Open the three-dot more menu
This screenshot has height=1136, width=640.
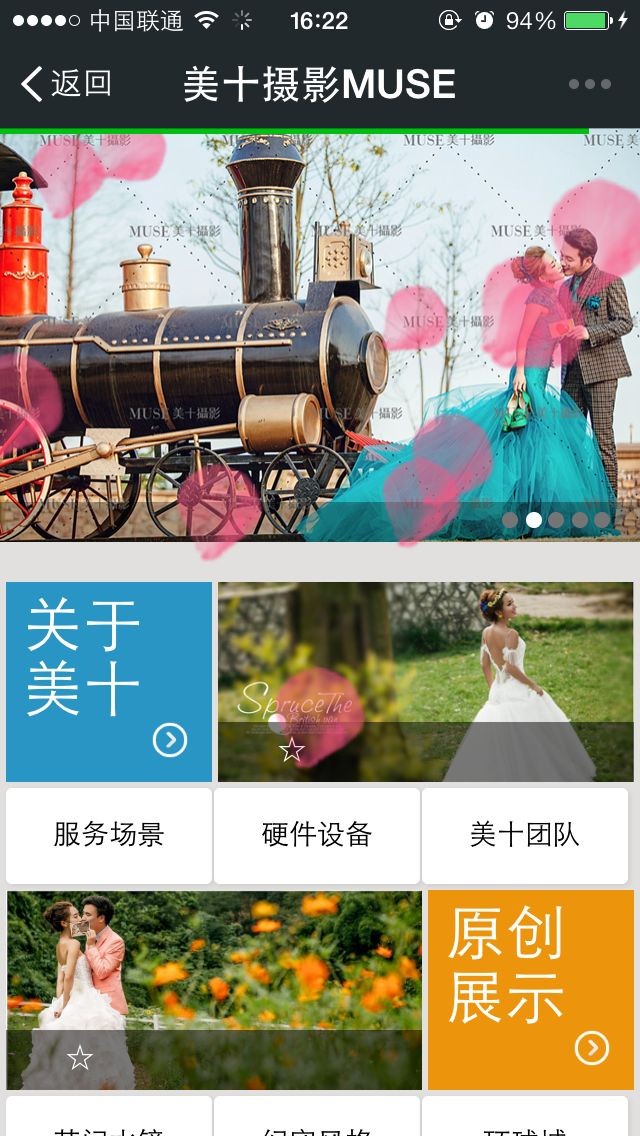[590, 84]
